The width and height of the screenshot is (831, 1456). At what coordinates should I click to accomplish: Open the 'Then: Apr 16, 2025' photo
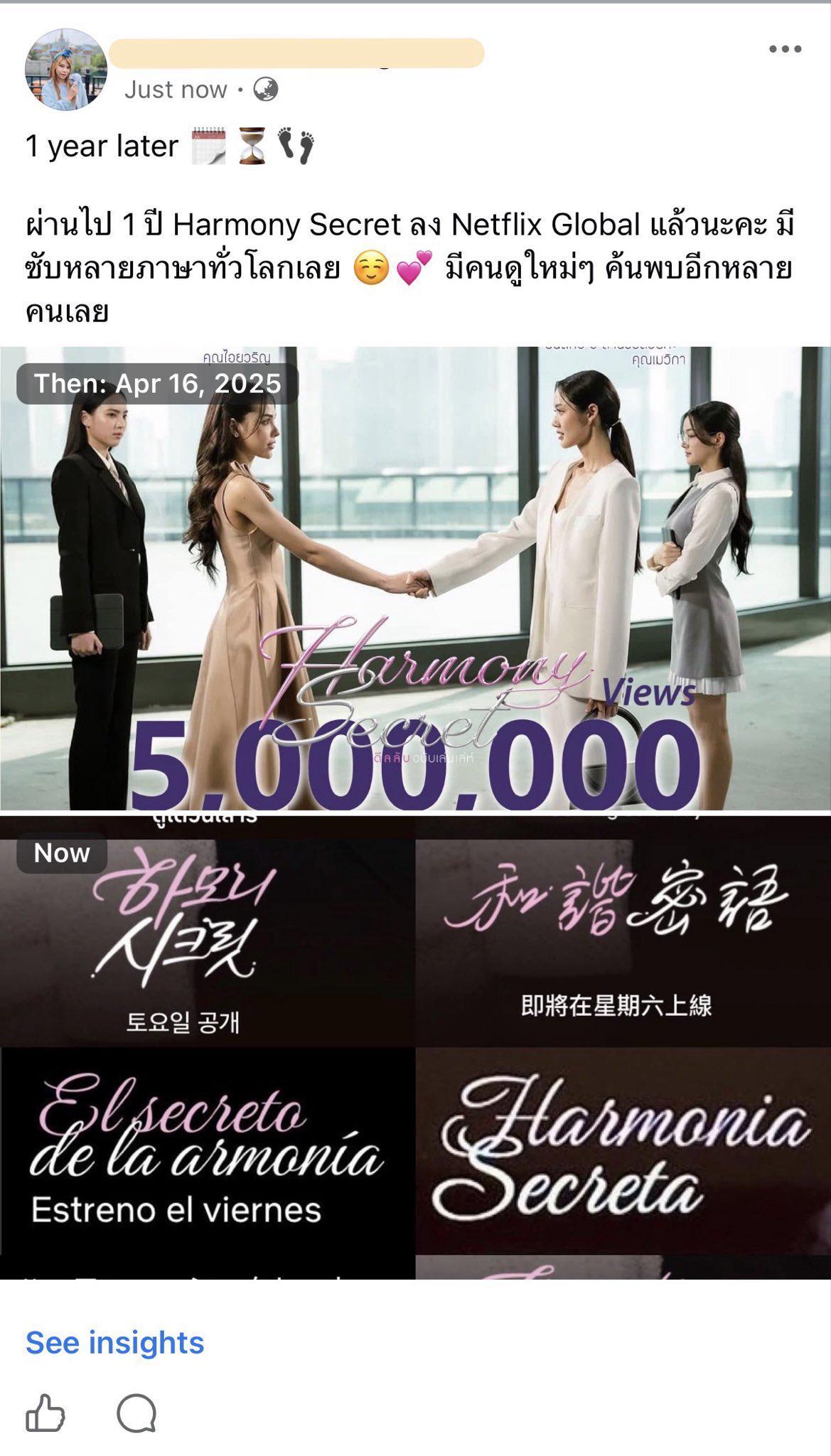415,577
